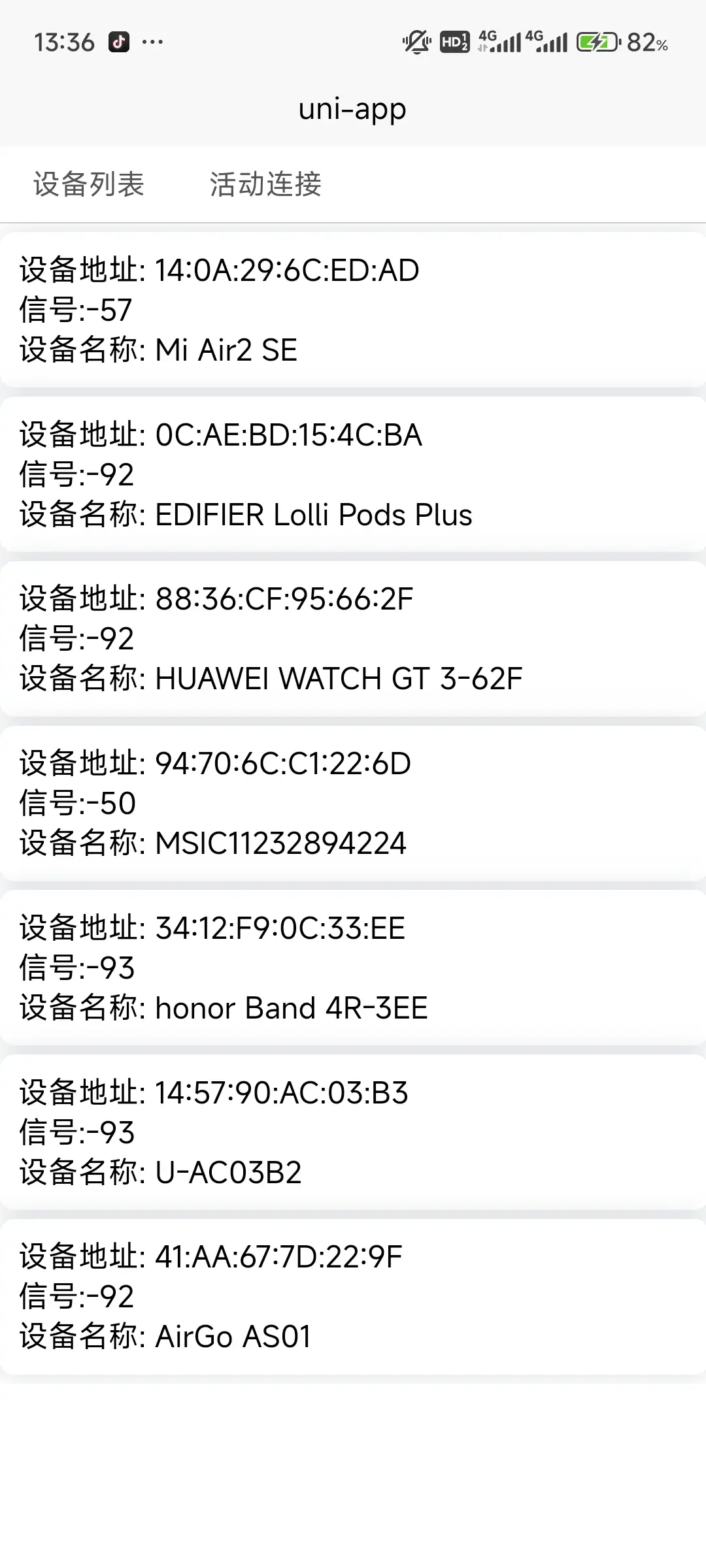Connect to HUAWEI WATCH GT 3-62F
706x1568 pixels.
(353, 638)
